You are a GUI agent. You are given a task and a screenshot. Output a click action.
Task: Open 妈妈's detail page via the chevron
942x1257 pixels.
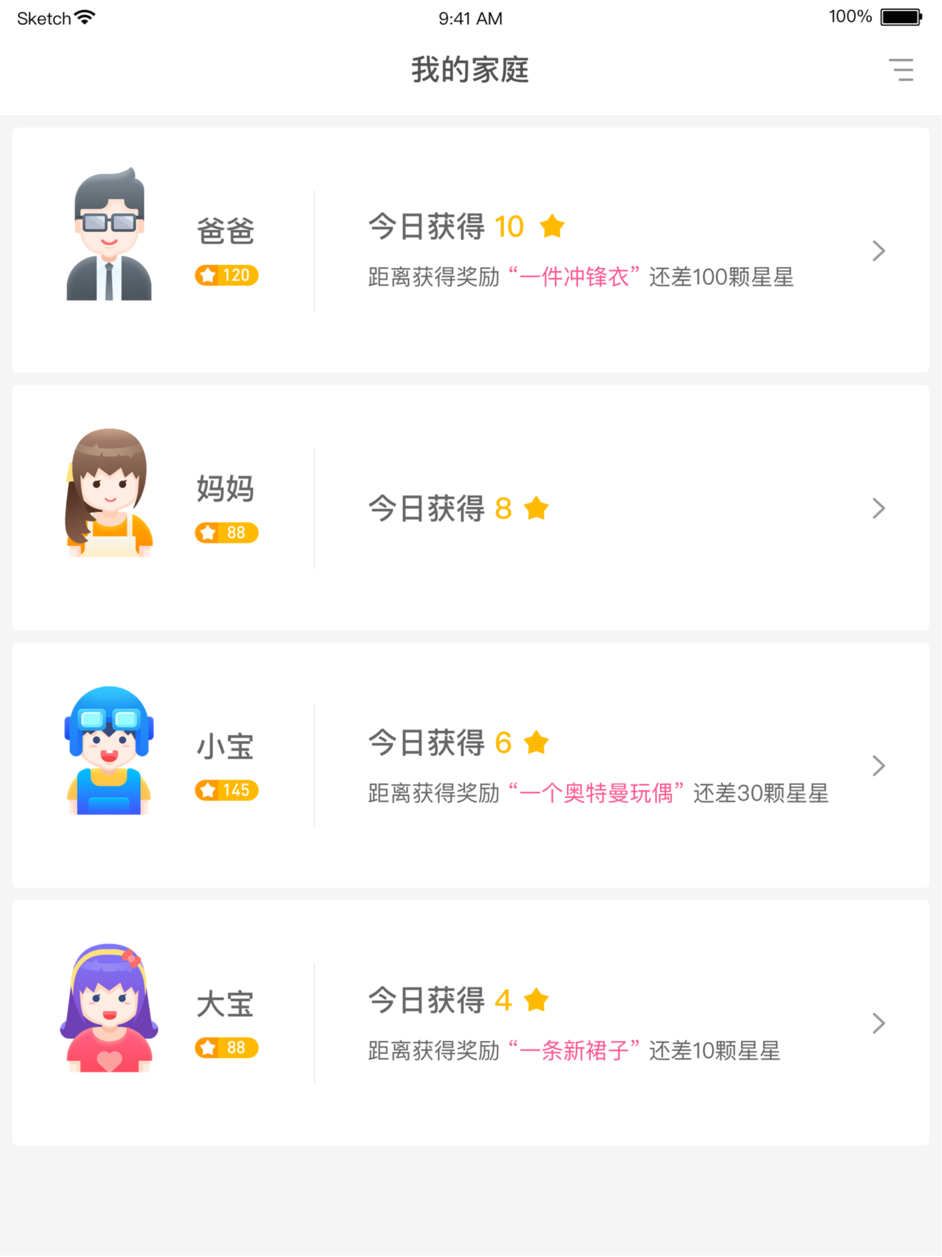click(x=878, y=508)
